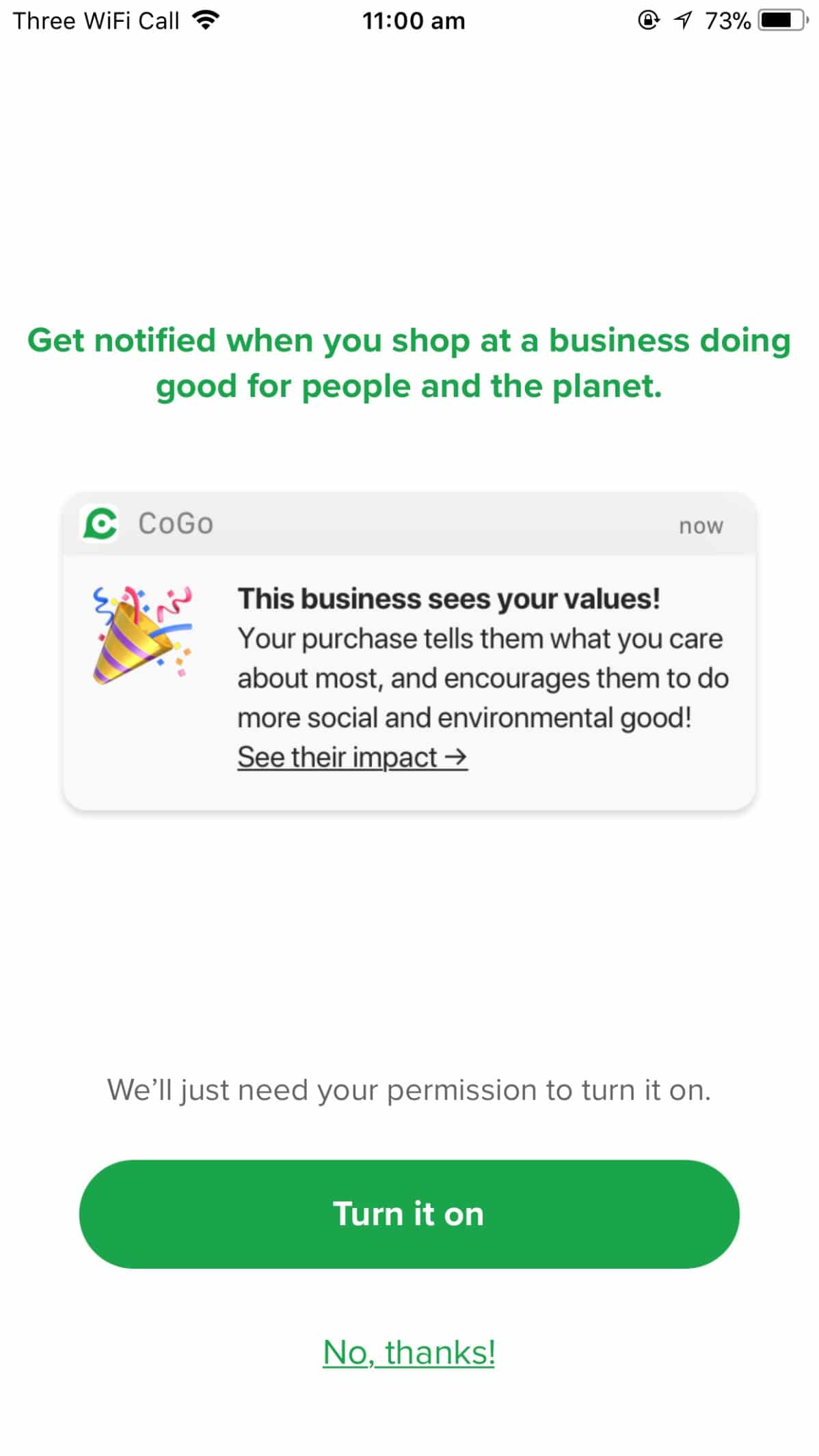Click the arrow icon after See their impact
The height and width of the screenshot is (1456, 819).
click(x=456, y=756)
